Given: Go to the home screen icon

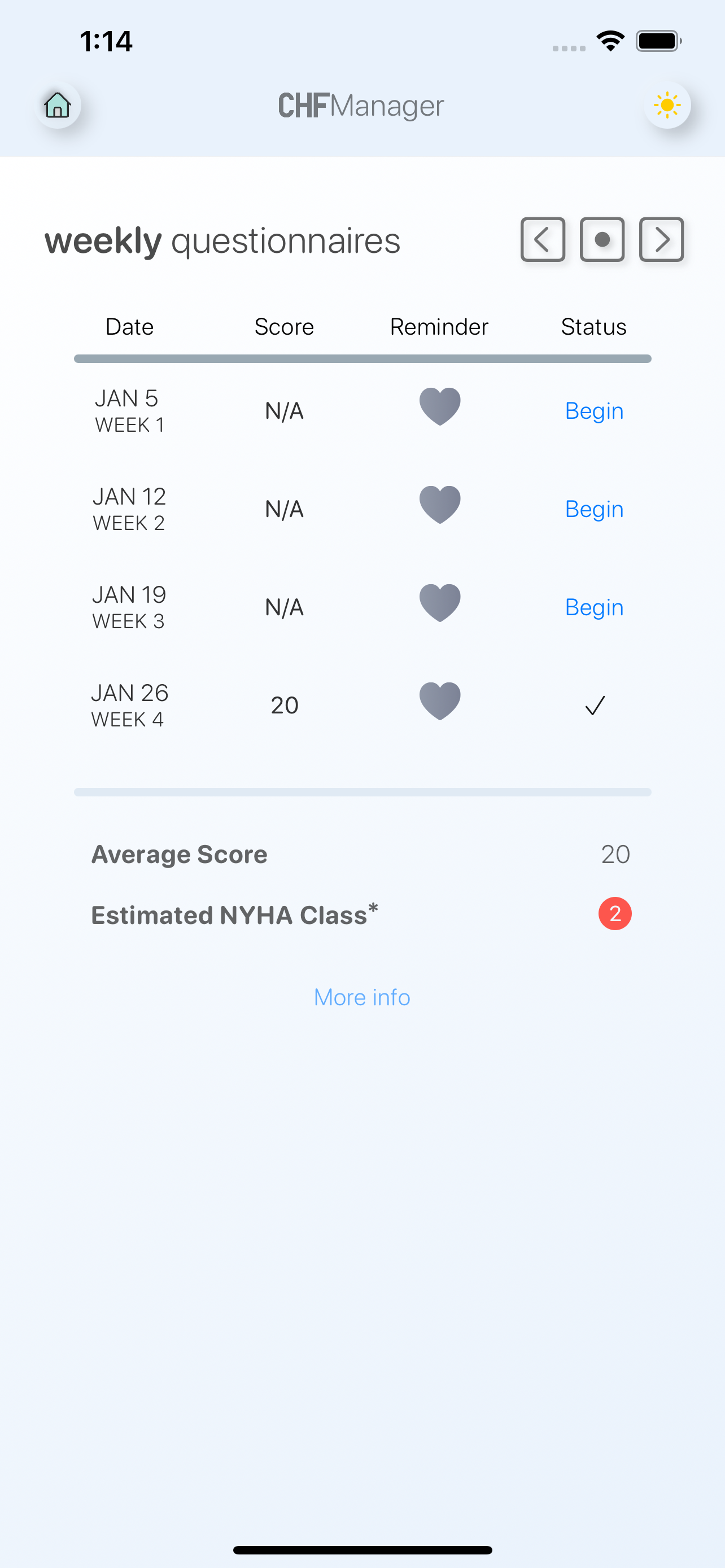Looking at the screenshot, I should 58,106.
